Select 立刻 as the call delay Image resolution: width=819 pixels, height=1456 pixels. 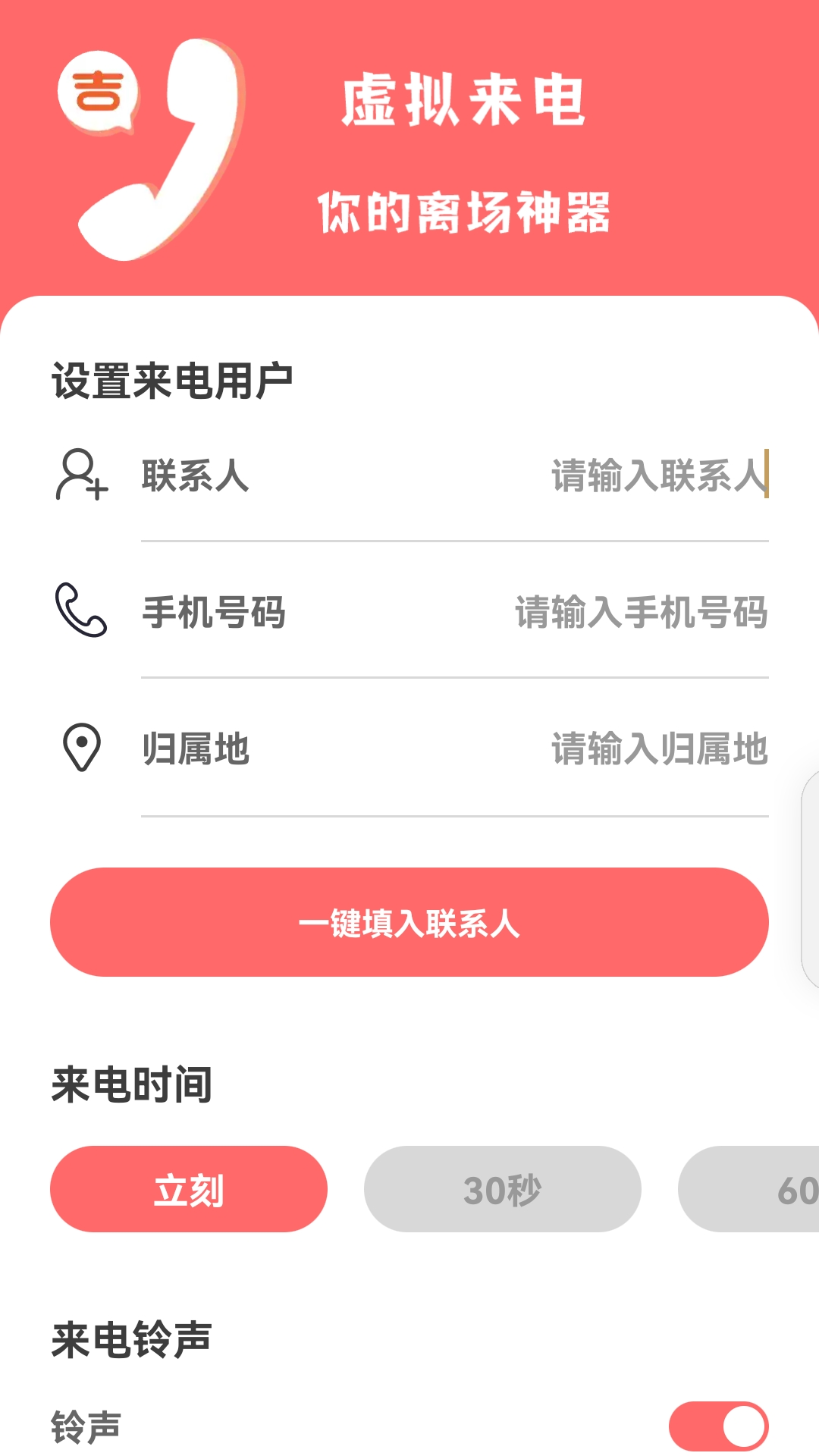[188, 1189]
